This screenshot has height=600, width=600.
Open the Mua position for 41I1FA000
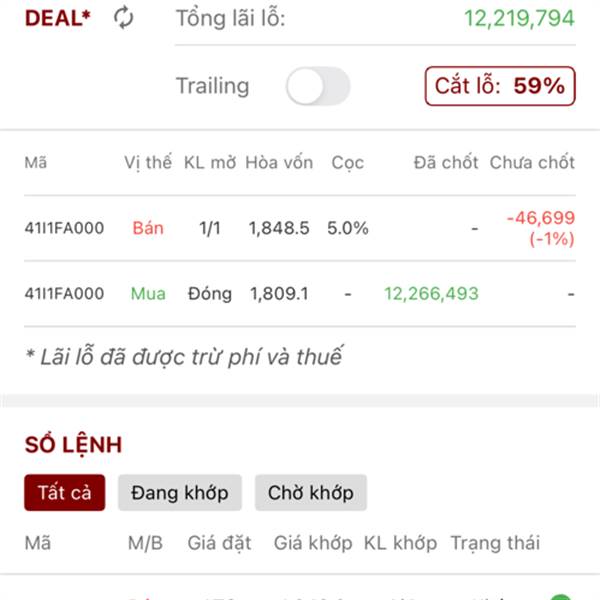click(x=300, y=294)
